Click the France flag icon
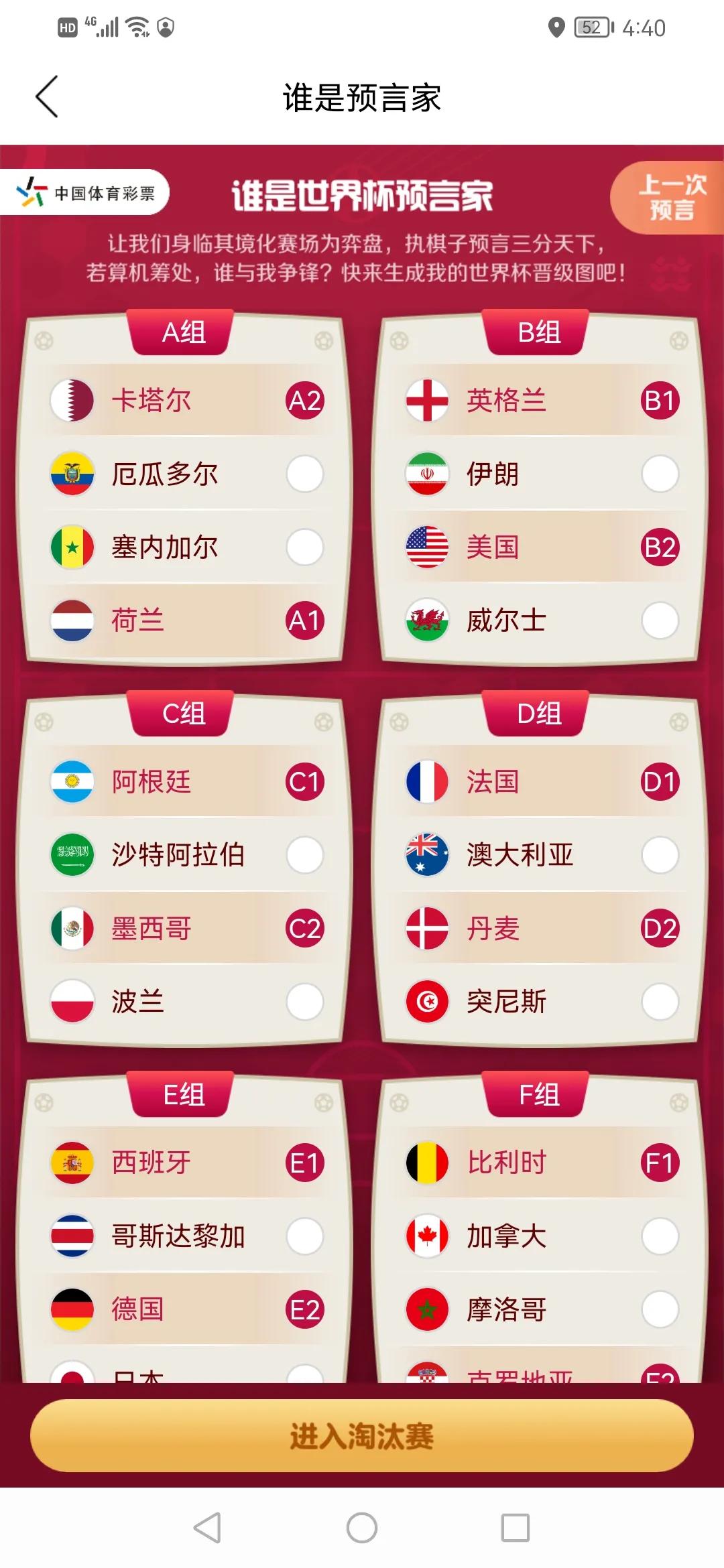The image size is (724, 1568). (x=428, y=781)
